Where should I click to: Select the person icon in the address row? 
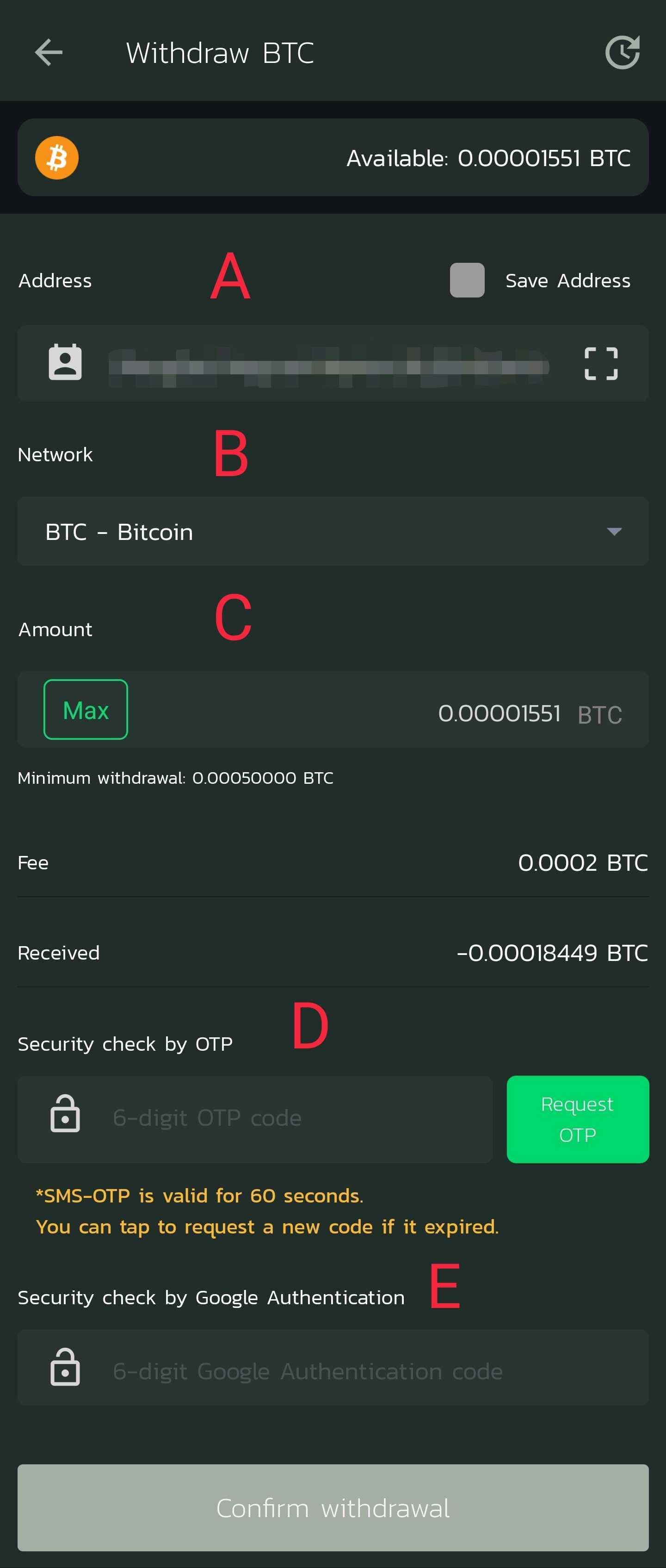(x=64, y=363)
